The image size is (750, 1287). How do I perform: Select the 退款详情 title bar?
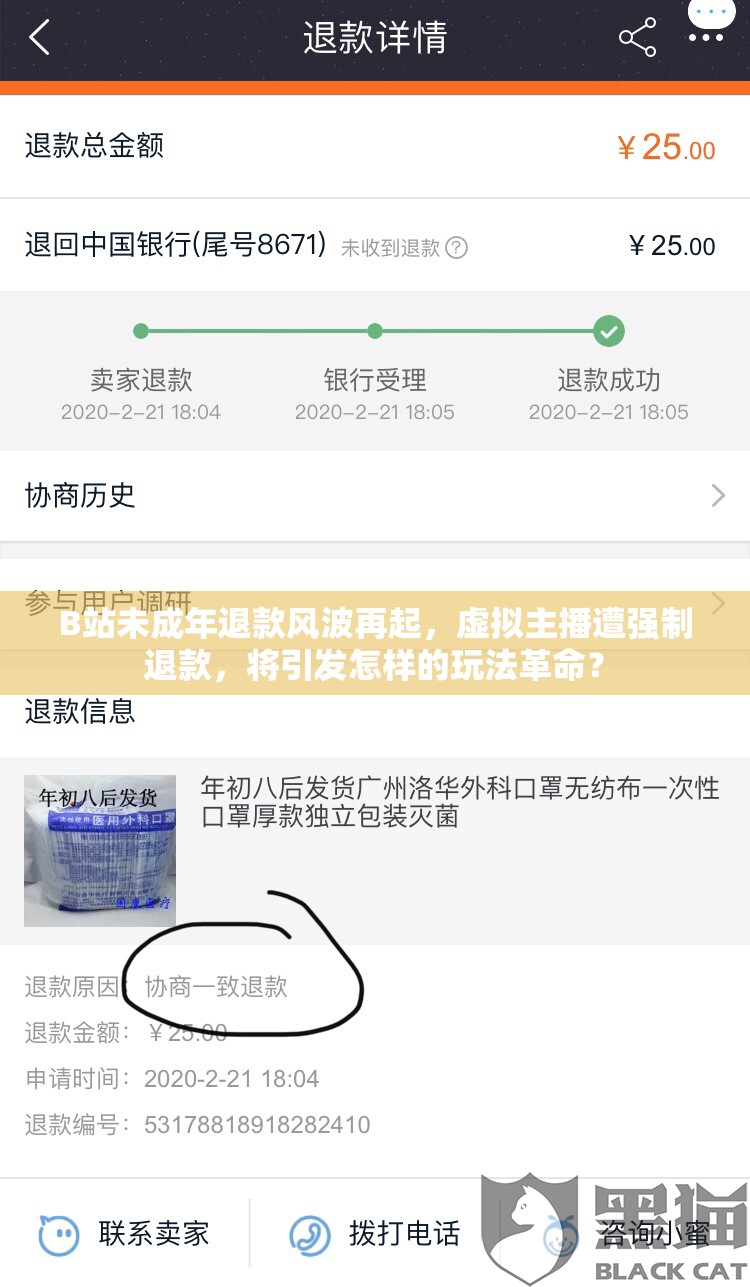pos(373,38)
